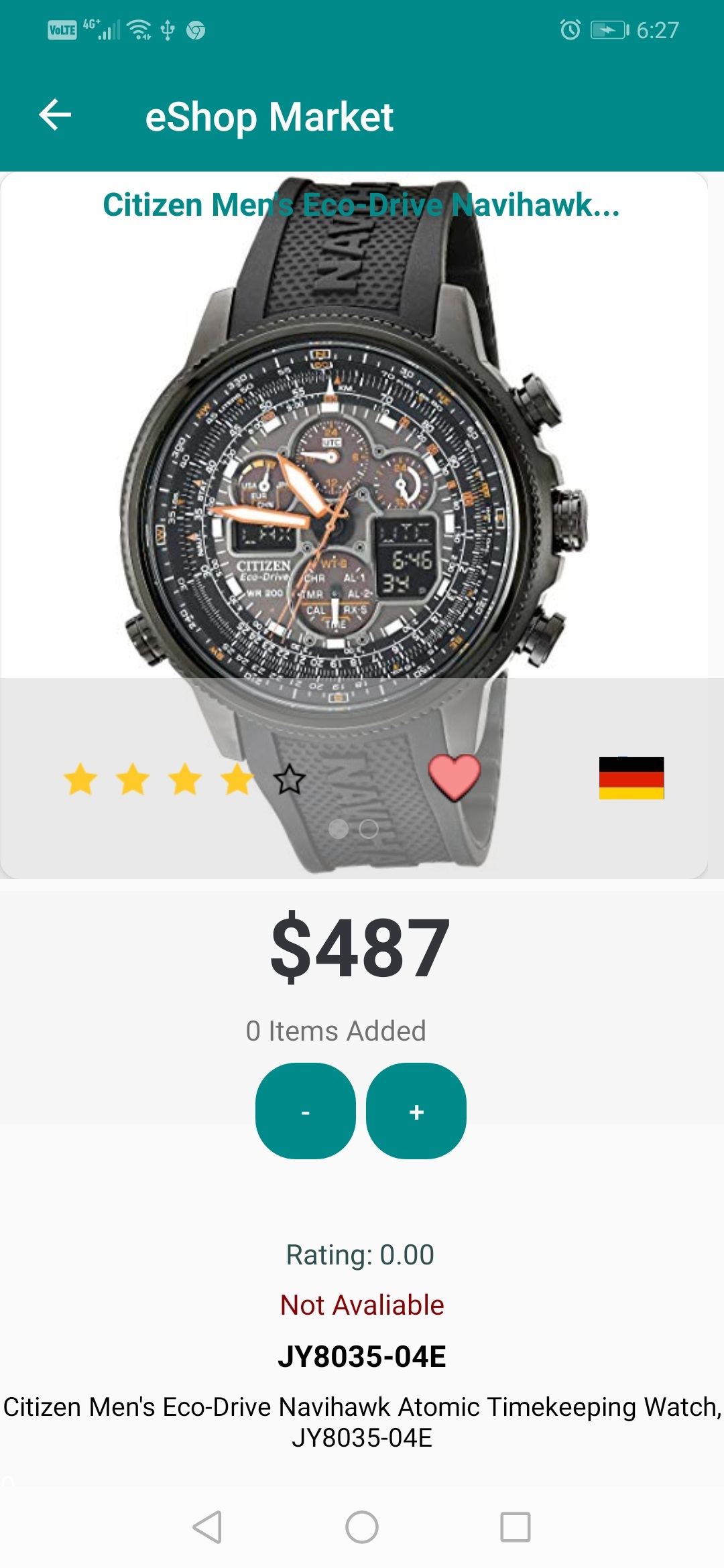Add the watch to favorites with heart
The height and width of the screenshot is (1568, 724).
pos(455,777)
